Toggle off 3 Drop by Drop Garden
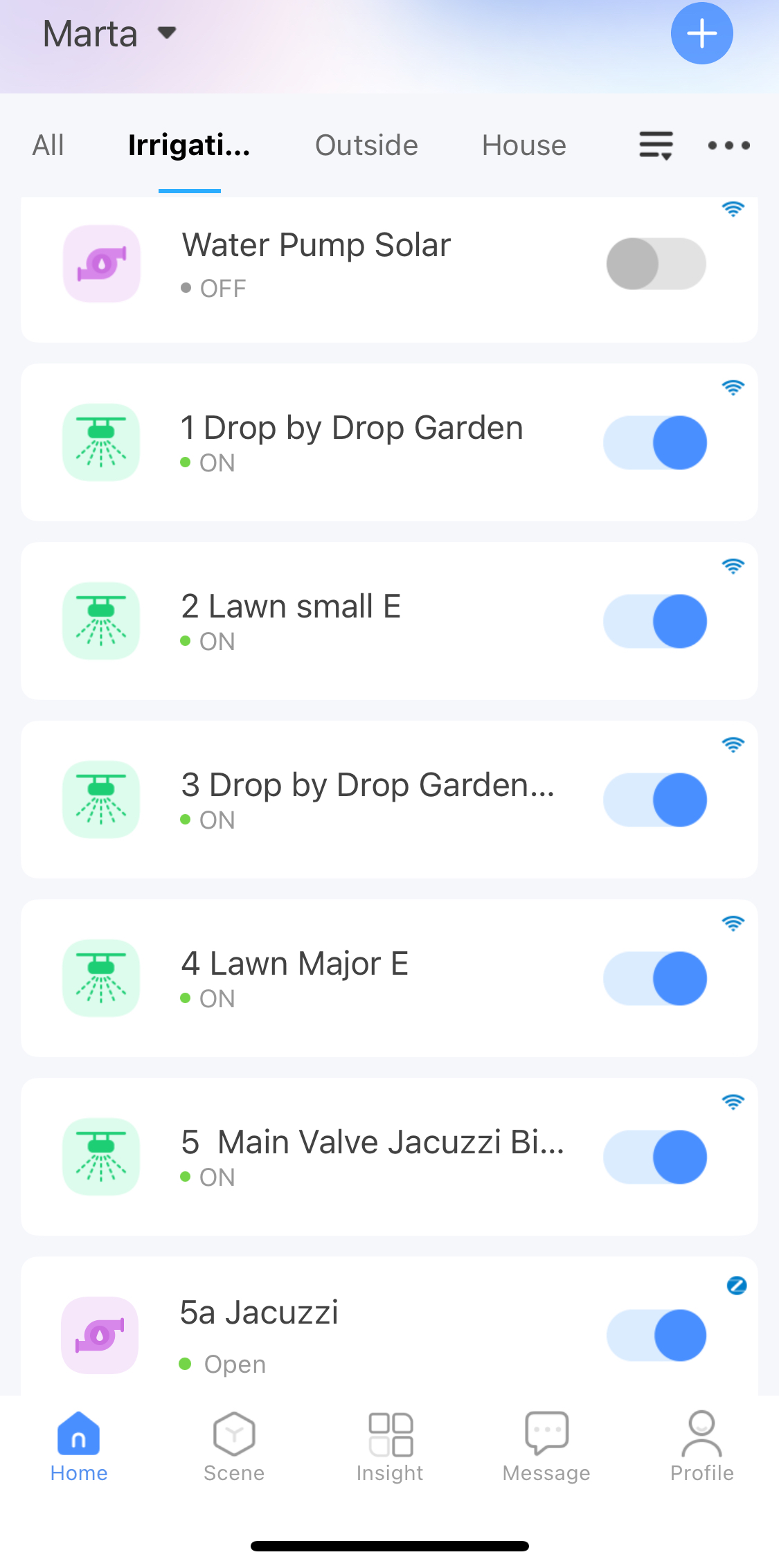The height and width of the screenshot is (1568, 779). coord(656,800)
